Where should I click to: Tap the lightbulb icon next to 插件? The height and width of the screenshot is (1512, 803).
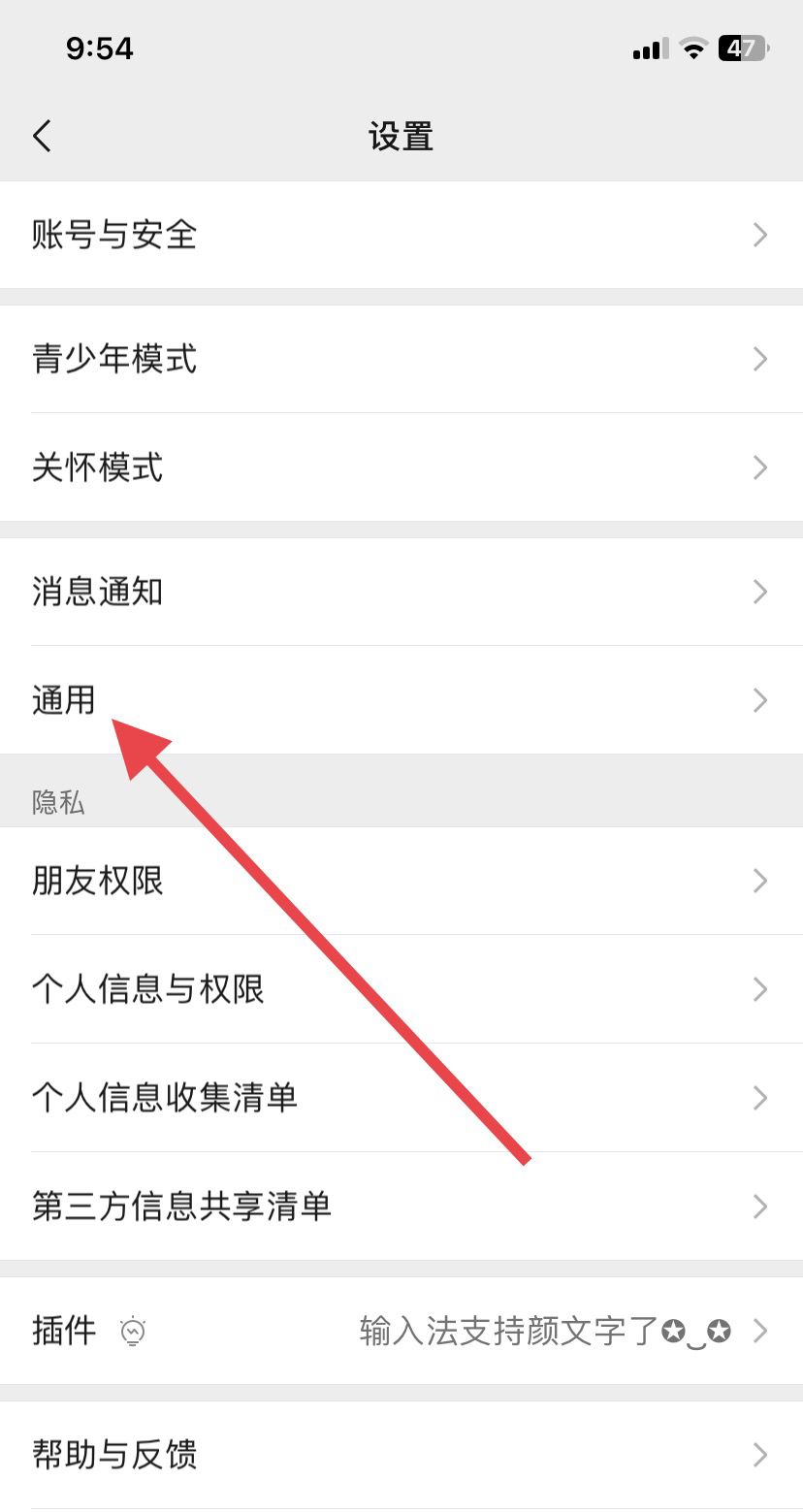tap(134, 1331)
